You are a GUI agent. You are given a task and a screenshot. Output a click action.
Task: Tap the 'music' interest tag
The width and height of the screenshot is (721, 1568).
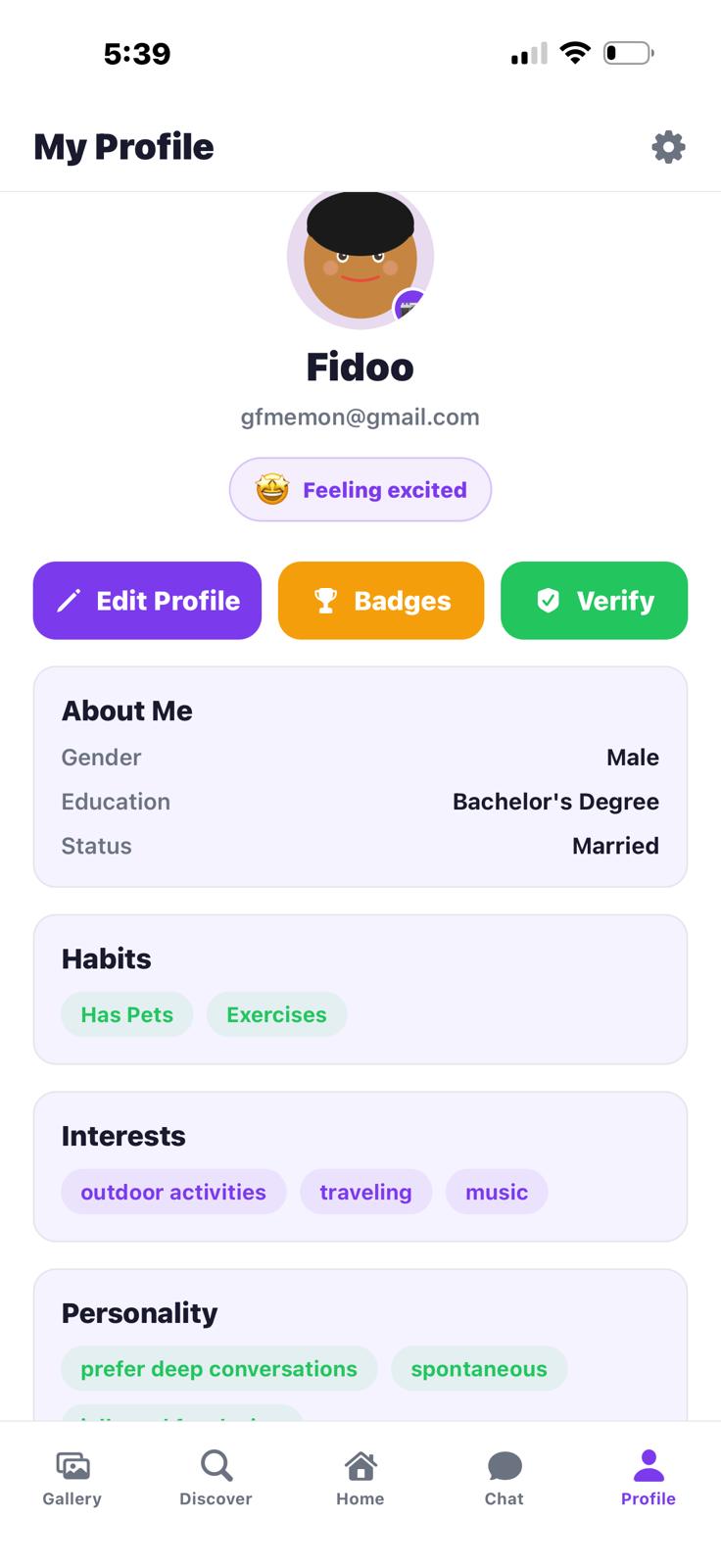click(x=497, y=1192)
